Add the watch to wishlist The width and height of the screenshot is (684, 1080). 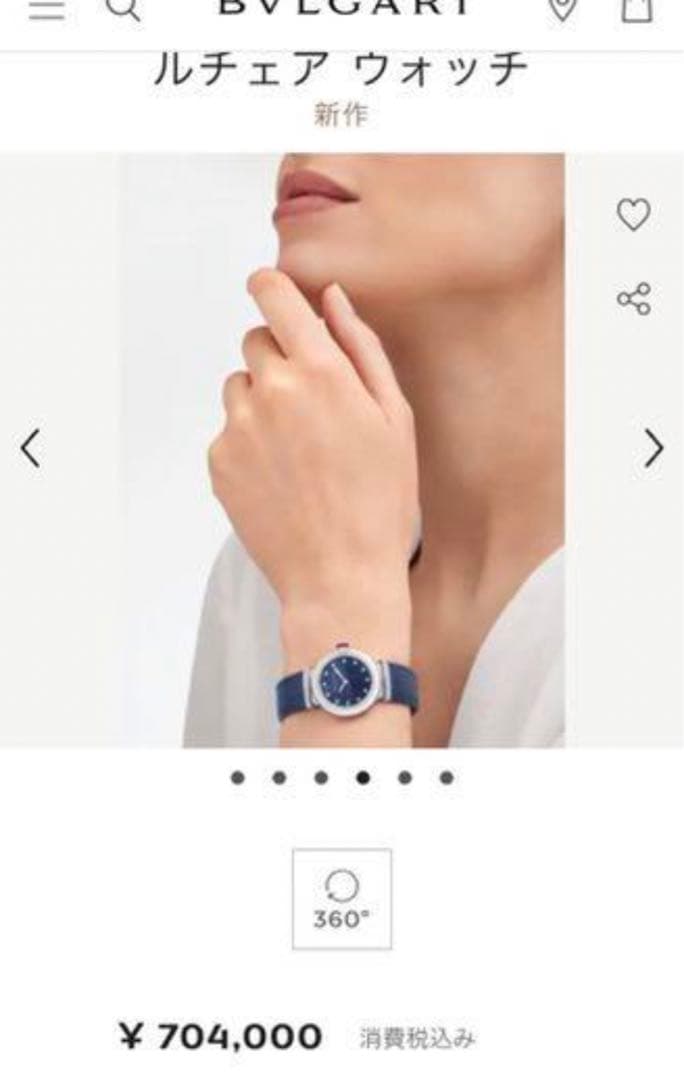coord(633,215)
